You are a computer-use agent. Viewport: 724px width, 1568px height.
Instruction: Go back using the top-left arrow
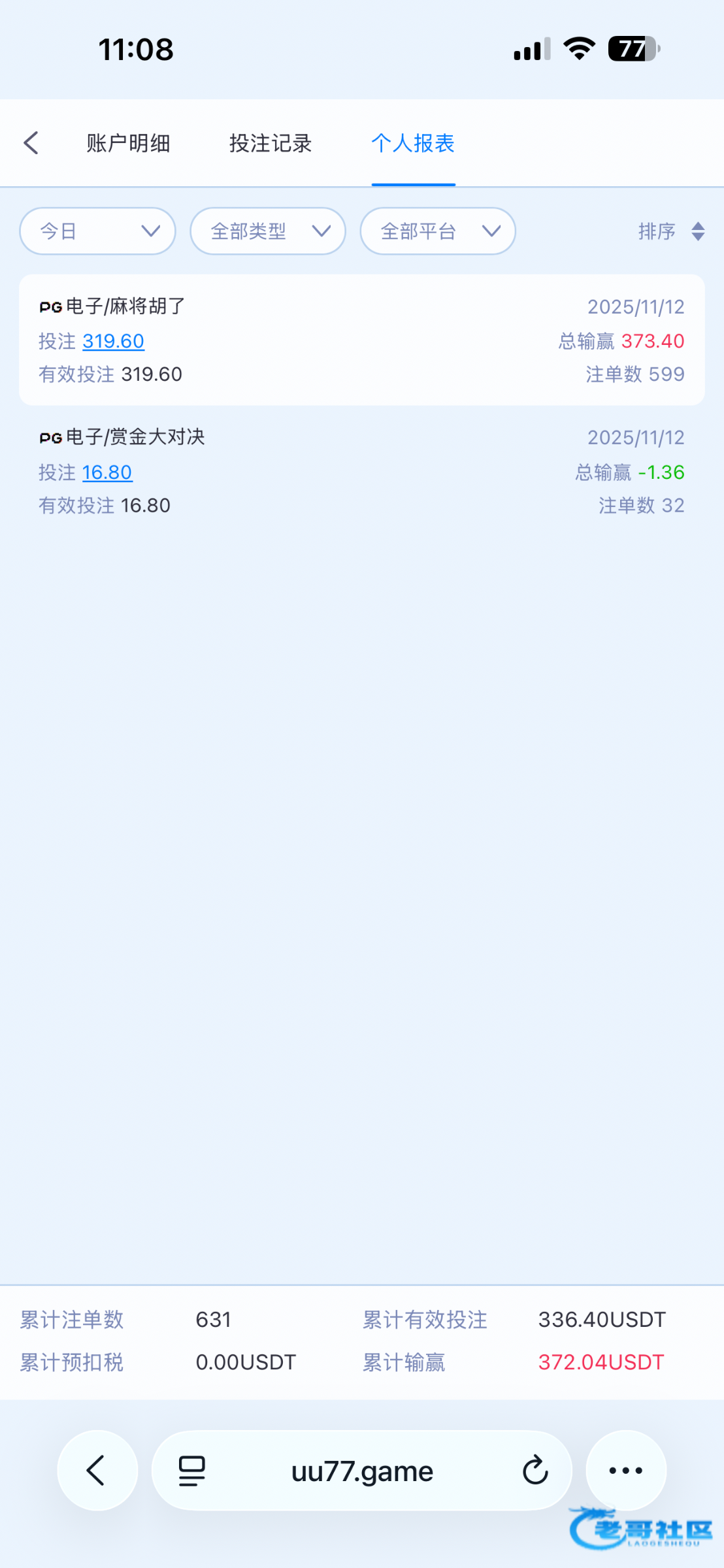(x=31, y=143)
